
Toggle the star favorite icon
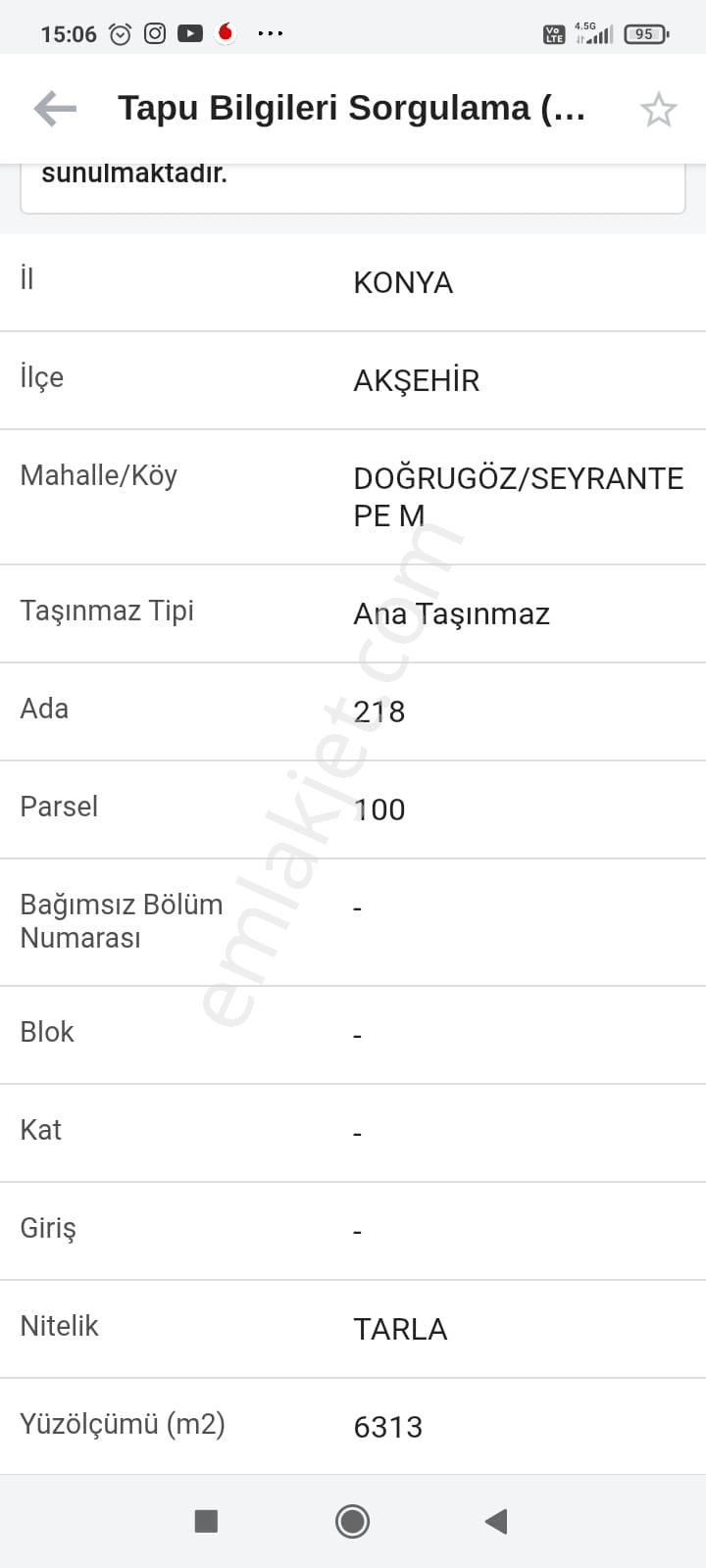pos(659,109)
